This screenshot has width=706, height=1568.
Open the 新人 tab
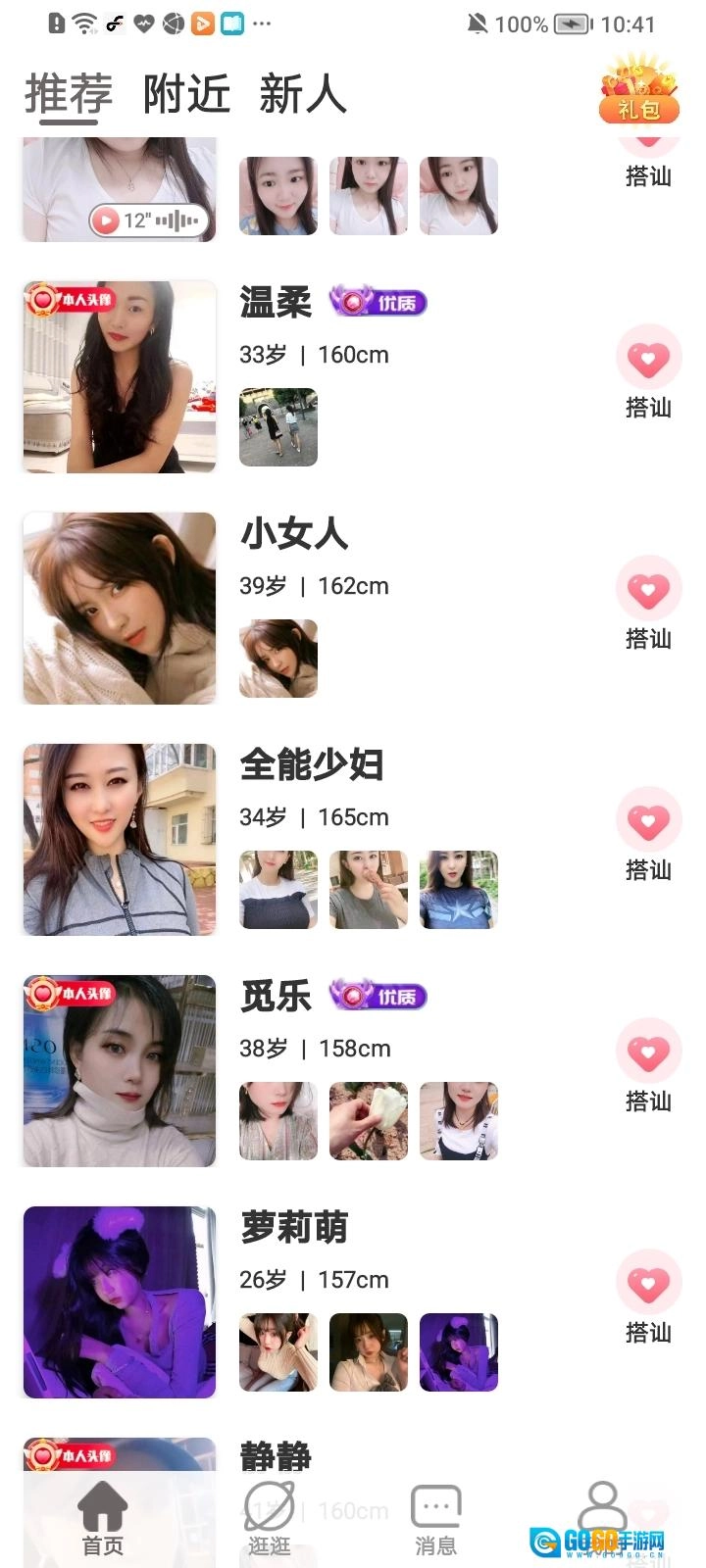pos(303,96)
